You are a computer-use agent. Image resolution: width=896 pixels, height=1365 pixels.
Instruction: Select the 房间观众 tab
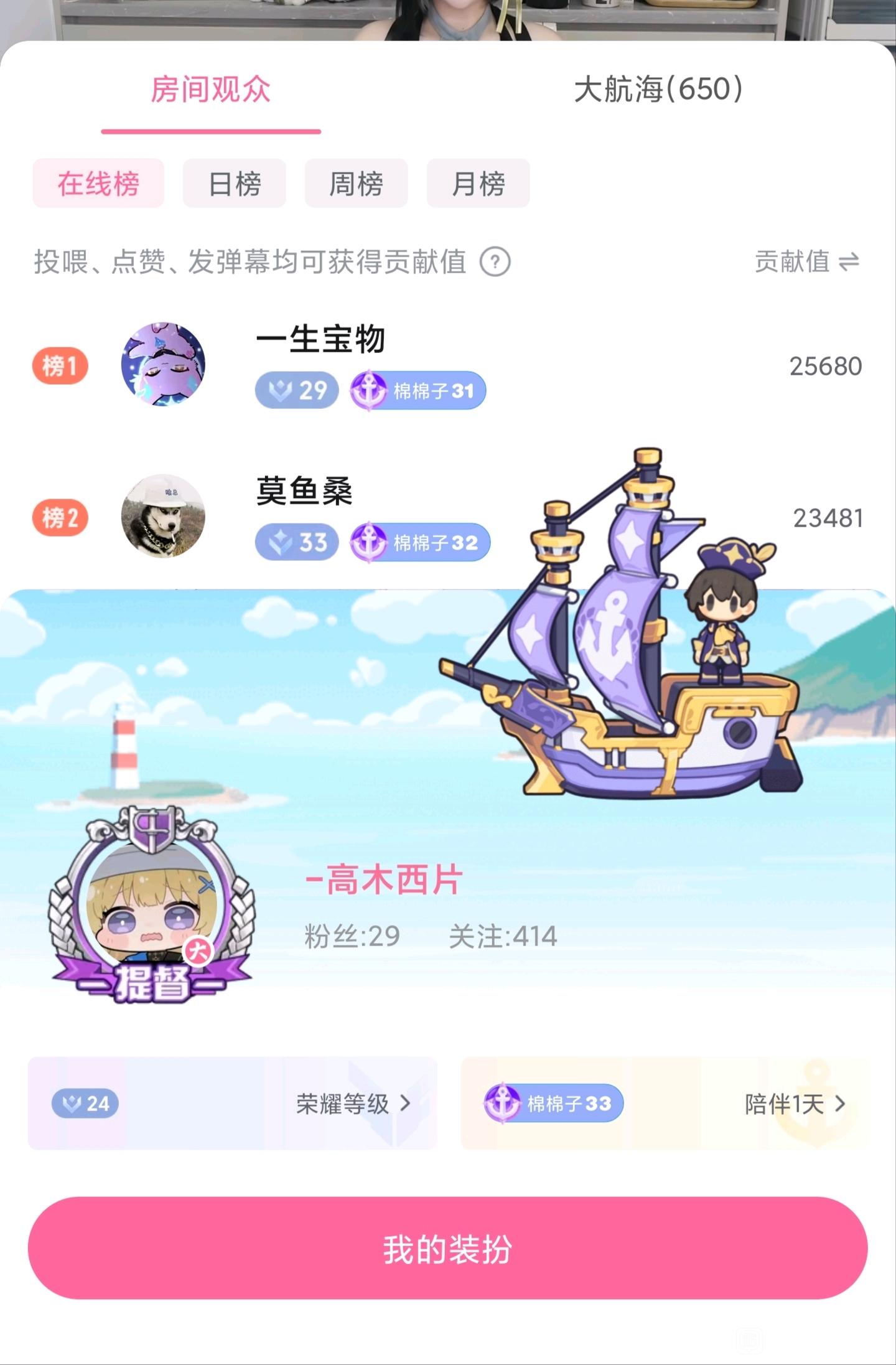pos(211,89)
